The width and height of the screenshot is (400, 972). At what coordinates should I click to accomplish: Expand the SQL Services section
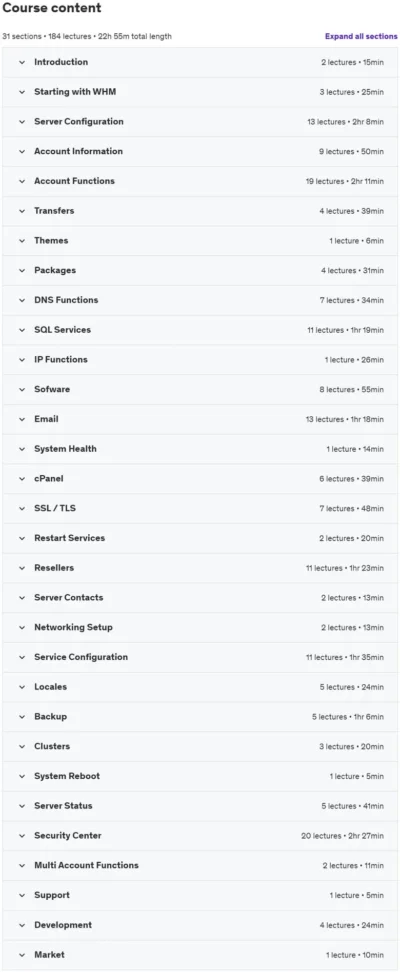200,330
